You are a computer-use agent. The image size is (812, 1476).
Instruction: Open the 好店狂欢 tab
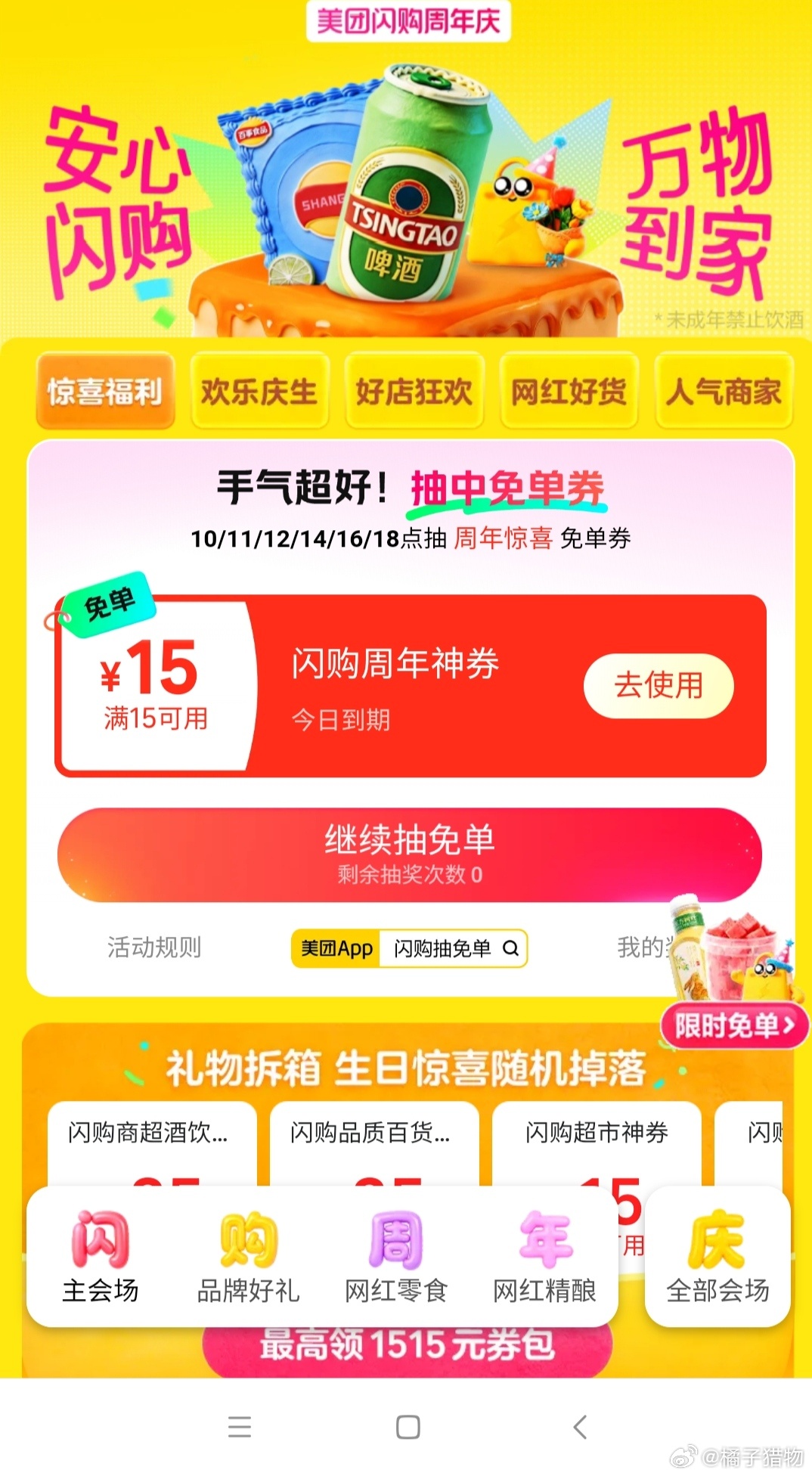pyautogui.click(x=414, y=392)
